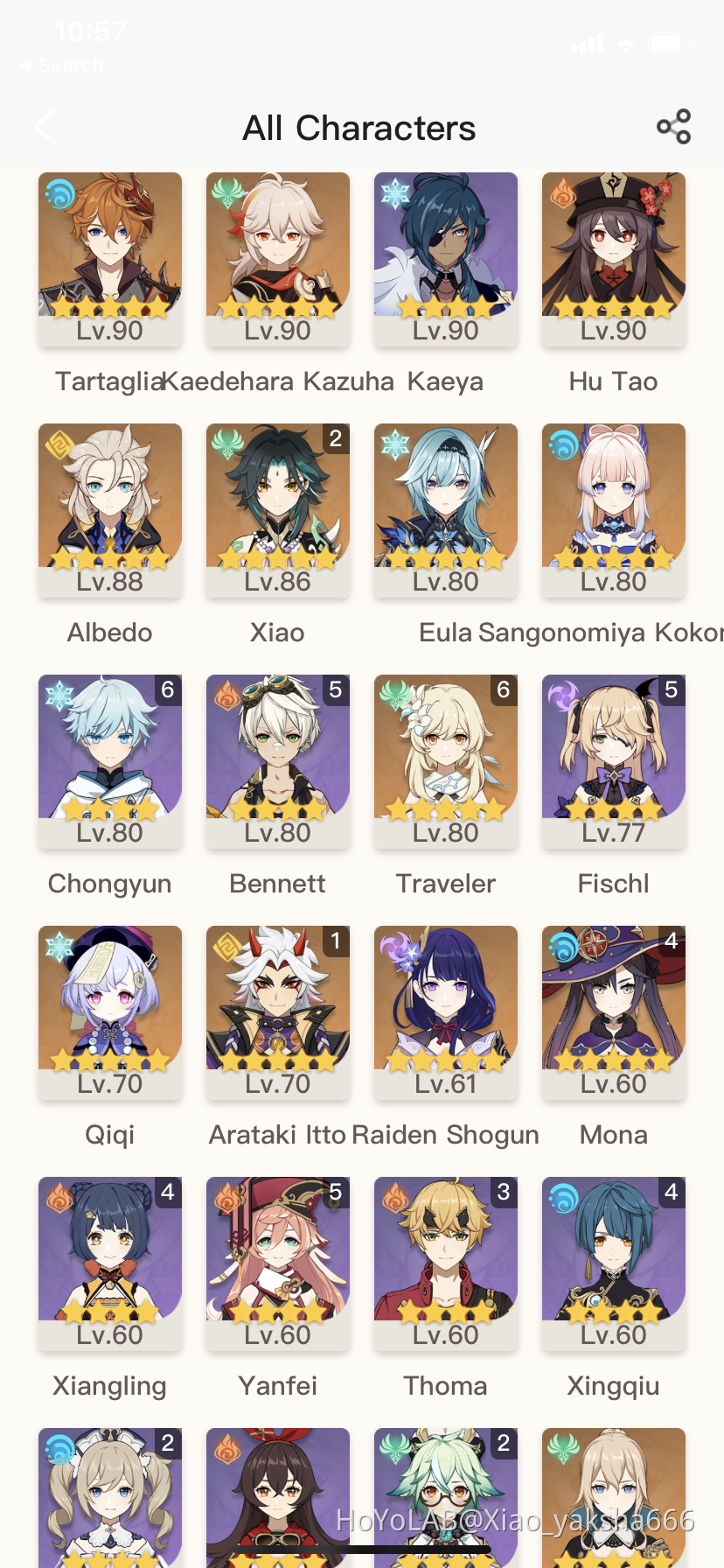Select the Kaeya character card
The image size is (724, 1568).
(446, 258)
